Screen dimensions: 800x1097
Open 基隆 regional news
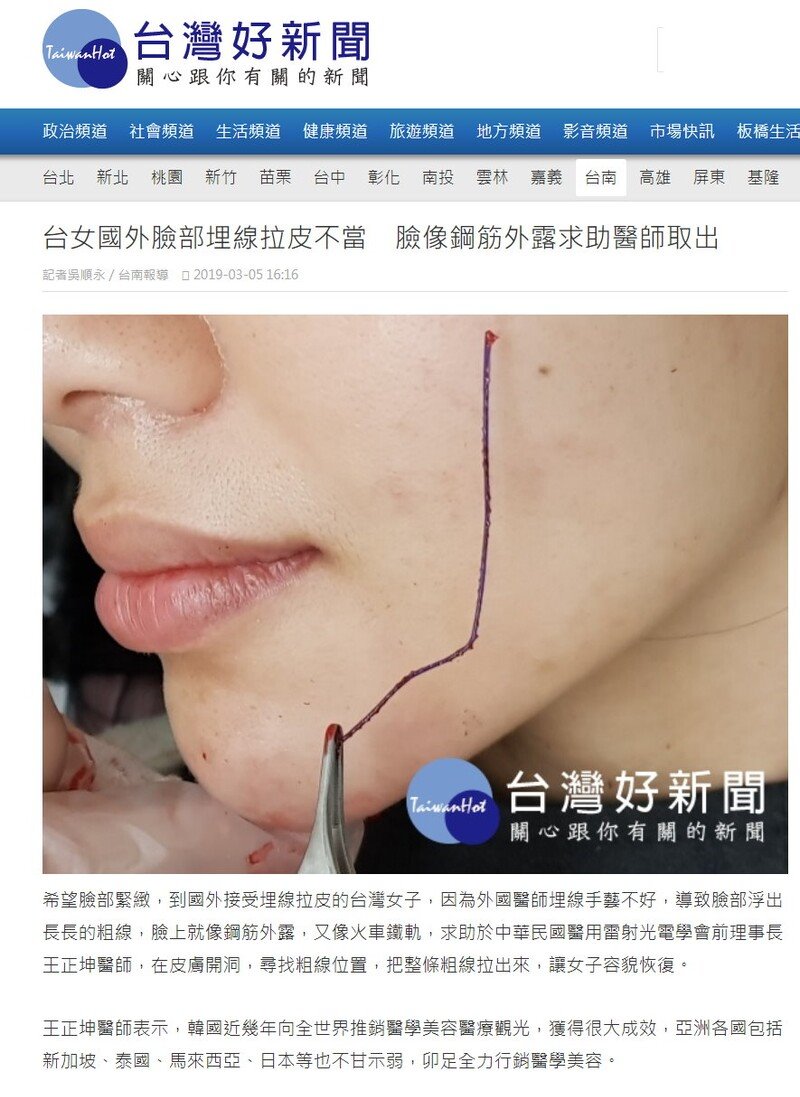pyautogui.click(x=763, y=178)
